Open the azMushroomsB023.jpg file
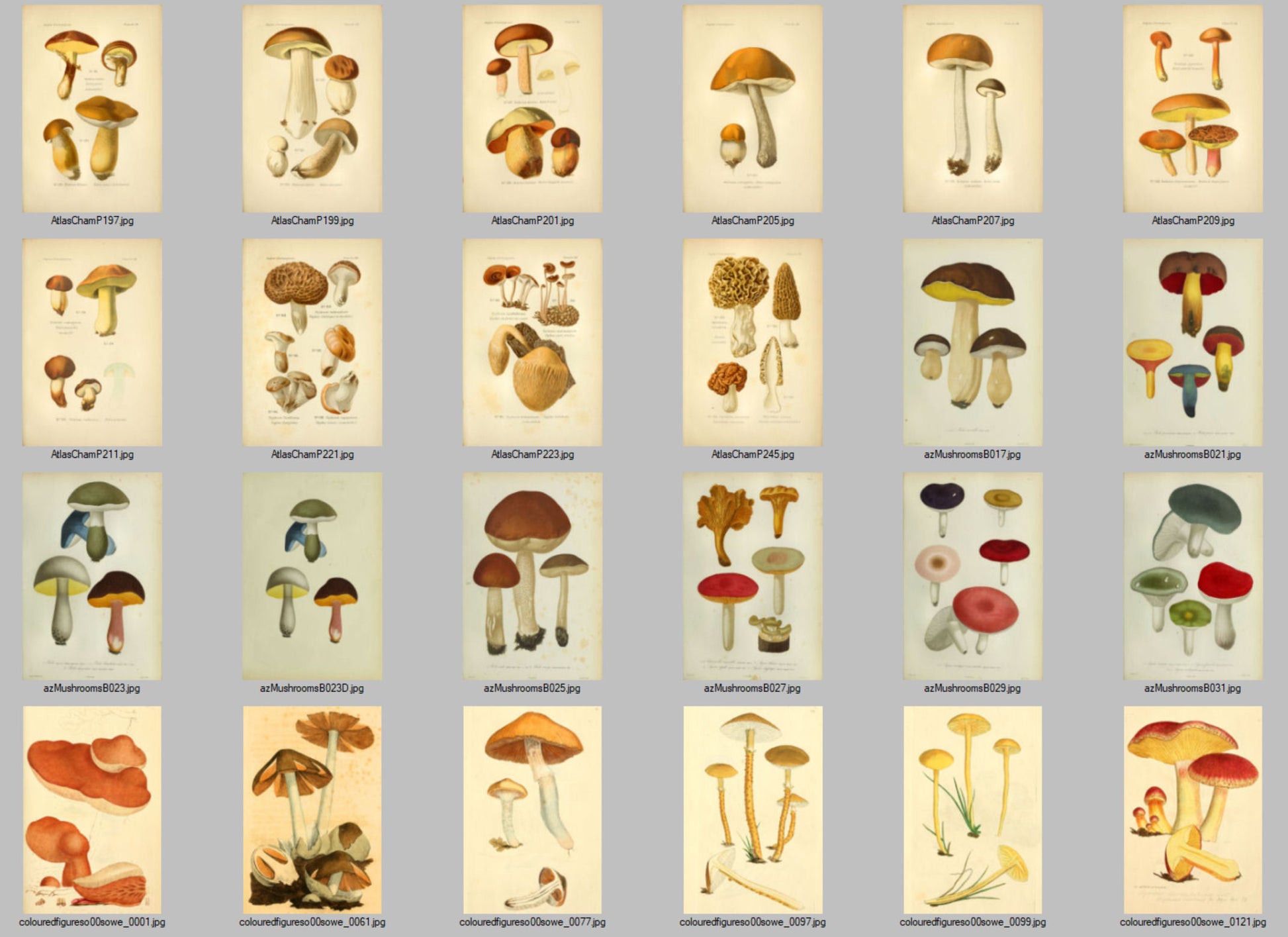This screenshot has width=1288, height=937. 92,576
